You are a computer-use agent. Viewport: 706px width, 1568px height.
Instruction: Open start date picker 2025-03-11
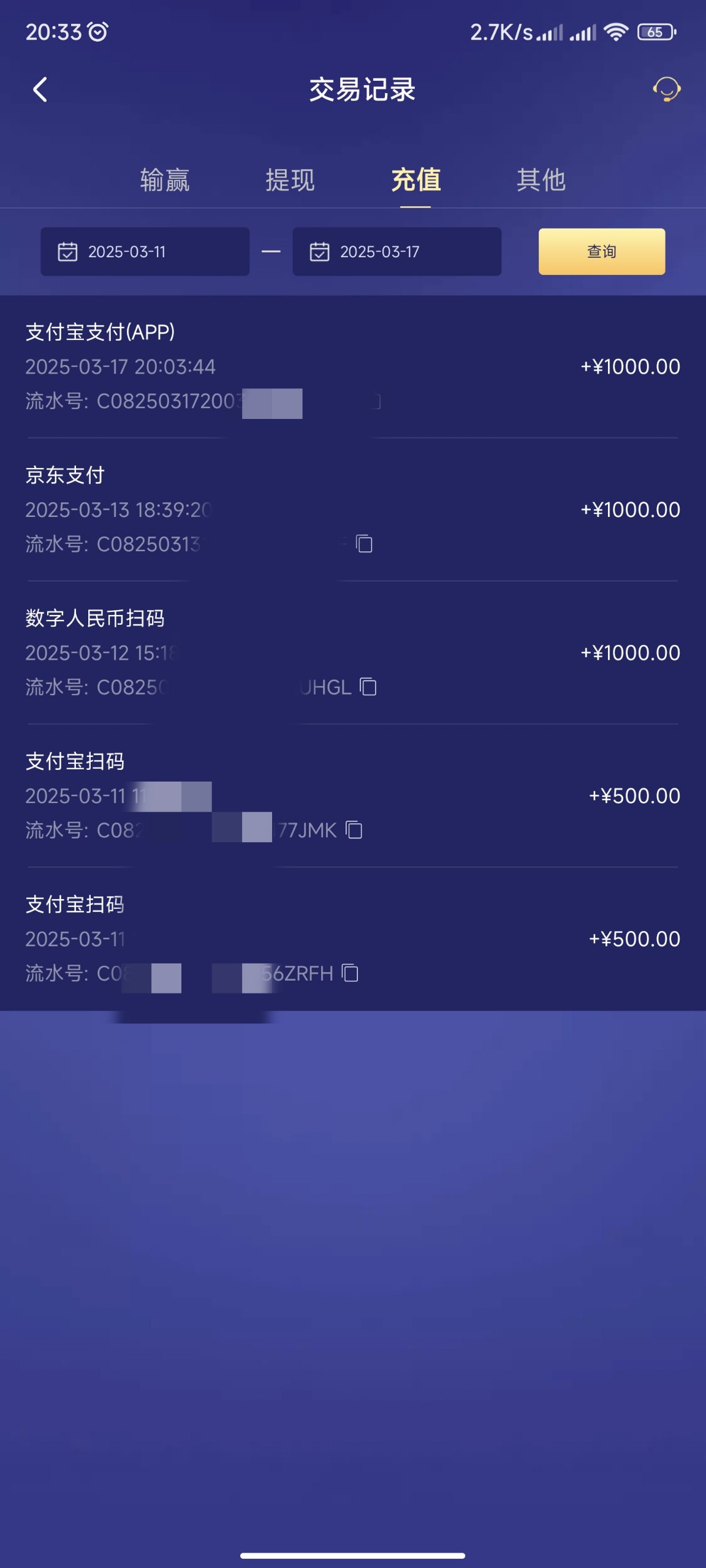(145, 252)
